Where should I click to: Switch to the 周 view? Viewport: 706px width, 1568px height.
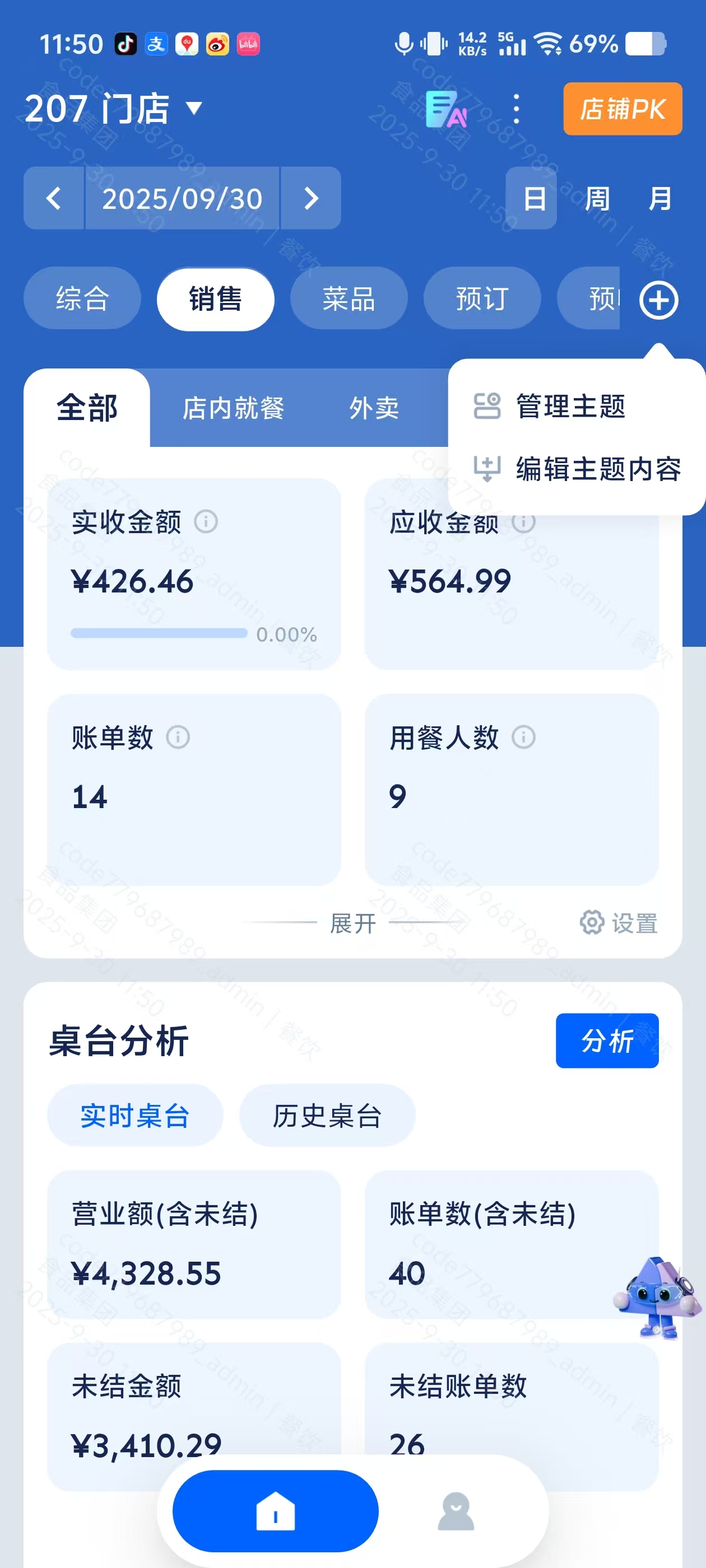(596, 198)
